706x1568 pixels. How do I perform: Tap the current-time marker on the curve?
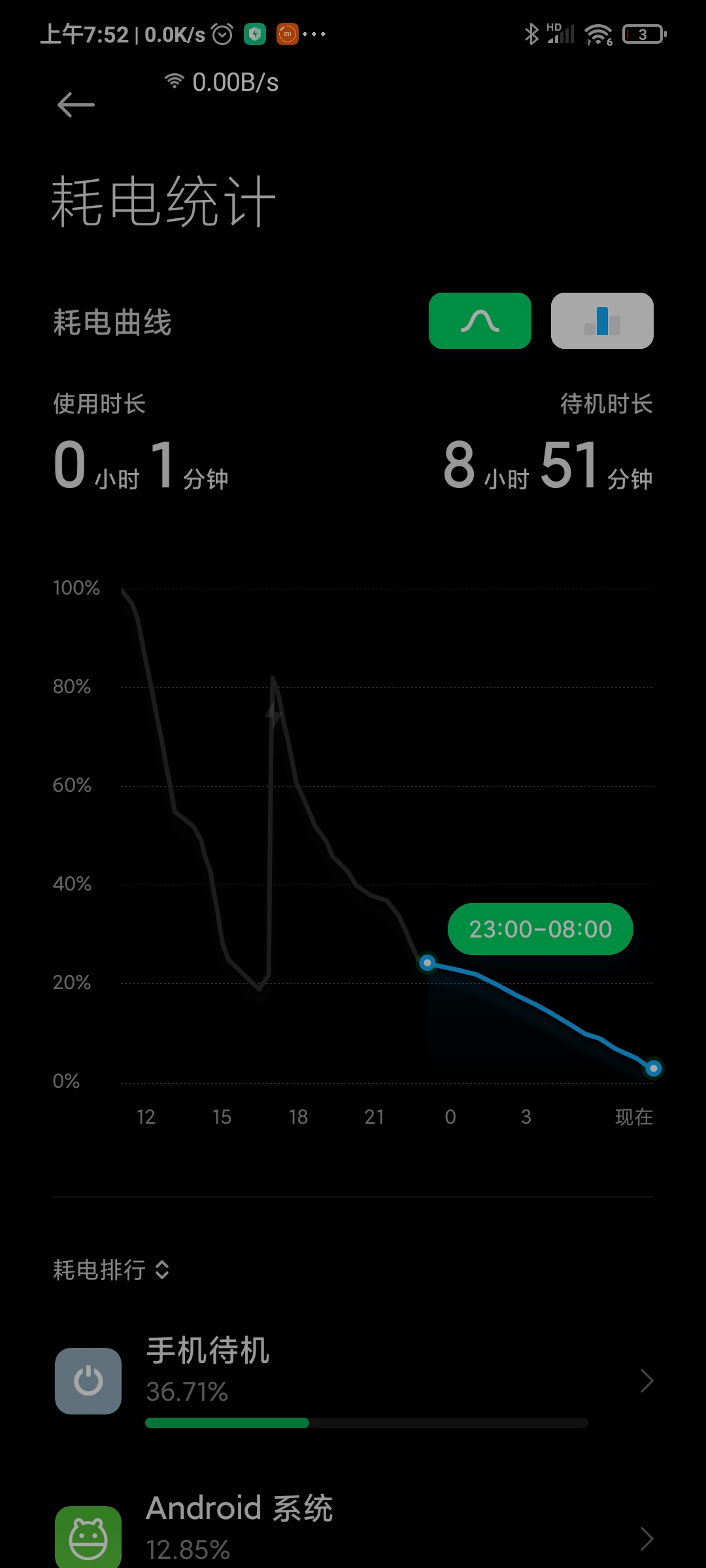[x=653, y=1068]
